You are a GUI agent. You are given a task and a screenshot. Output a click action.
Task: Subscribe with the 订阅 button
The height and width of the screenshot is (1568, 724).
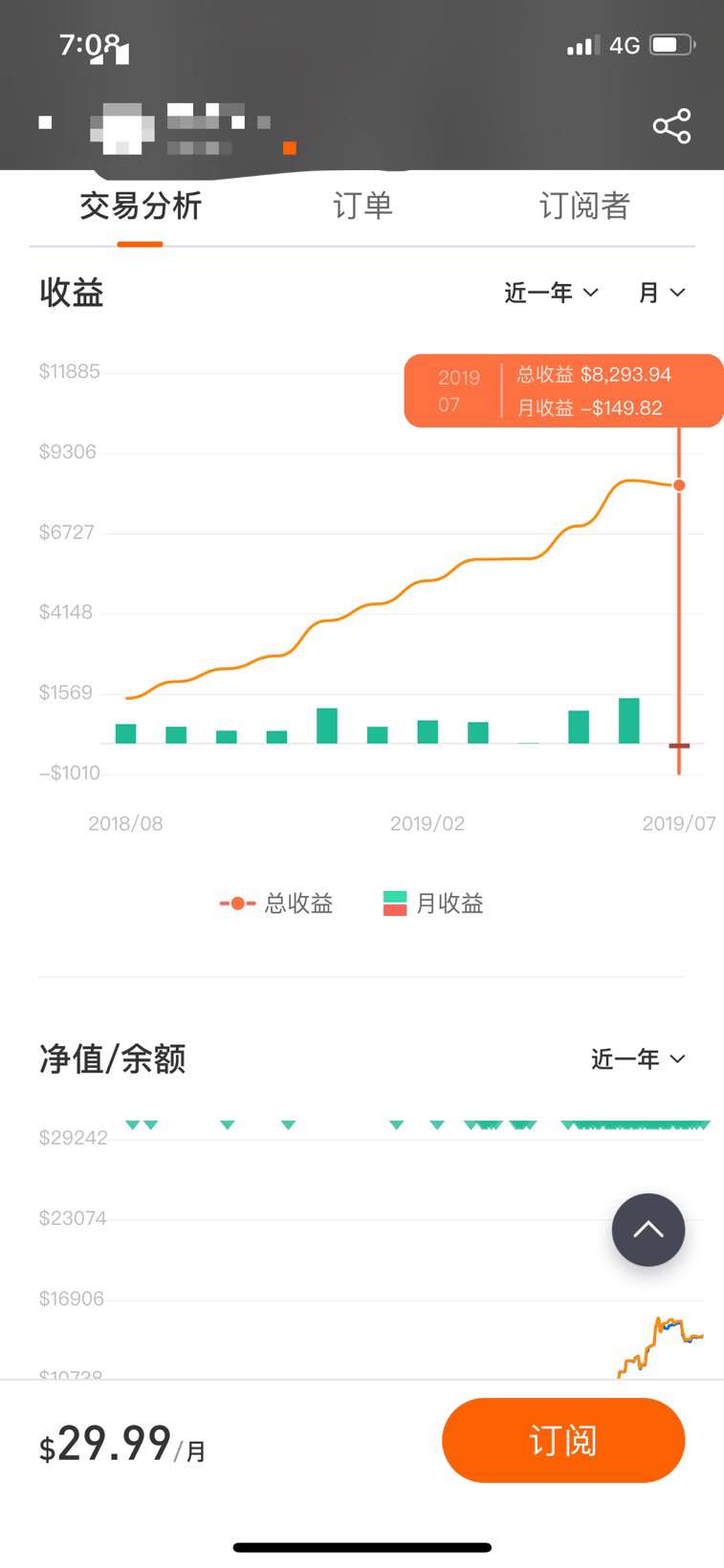pyautogui.click(x=563, y=1440)
